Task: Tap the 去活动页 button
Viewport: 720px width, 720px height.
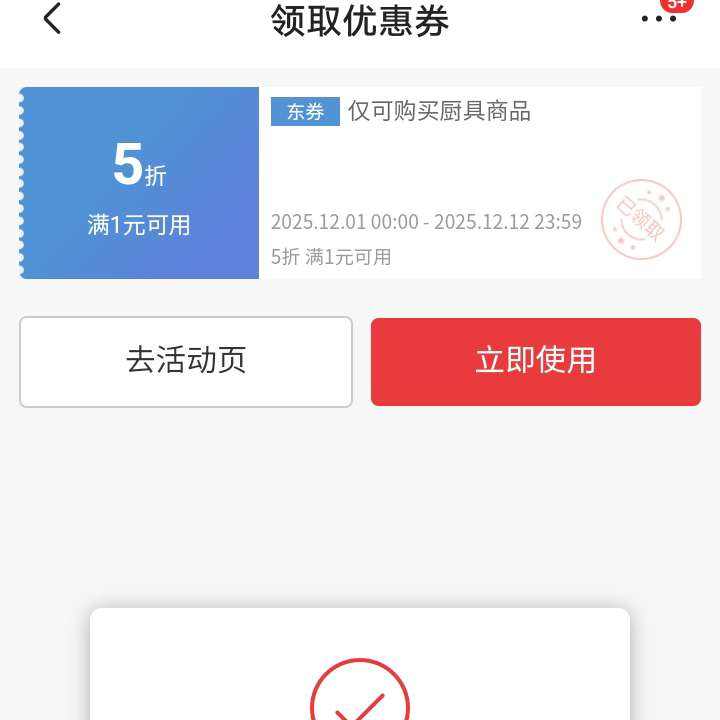Action: click(x=186, y=361)
